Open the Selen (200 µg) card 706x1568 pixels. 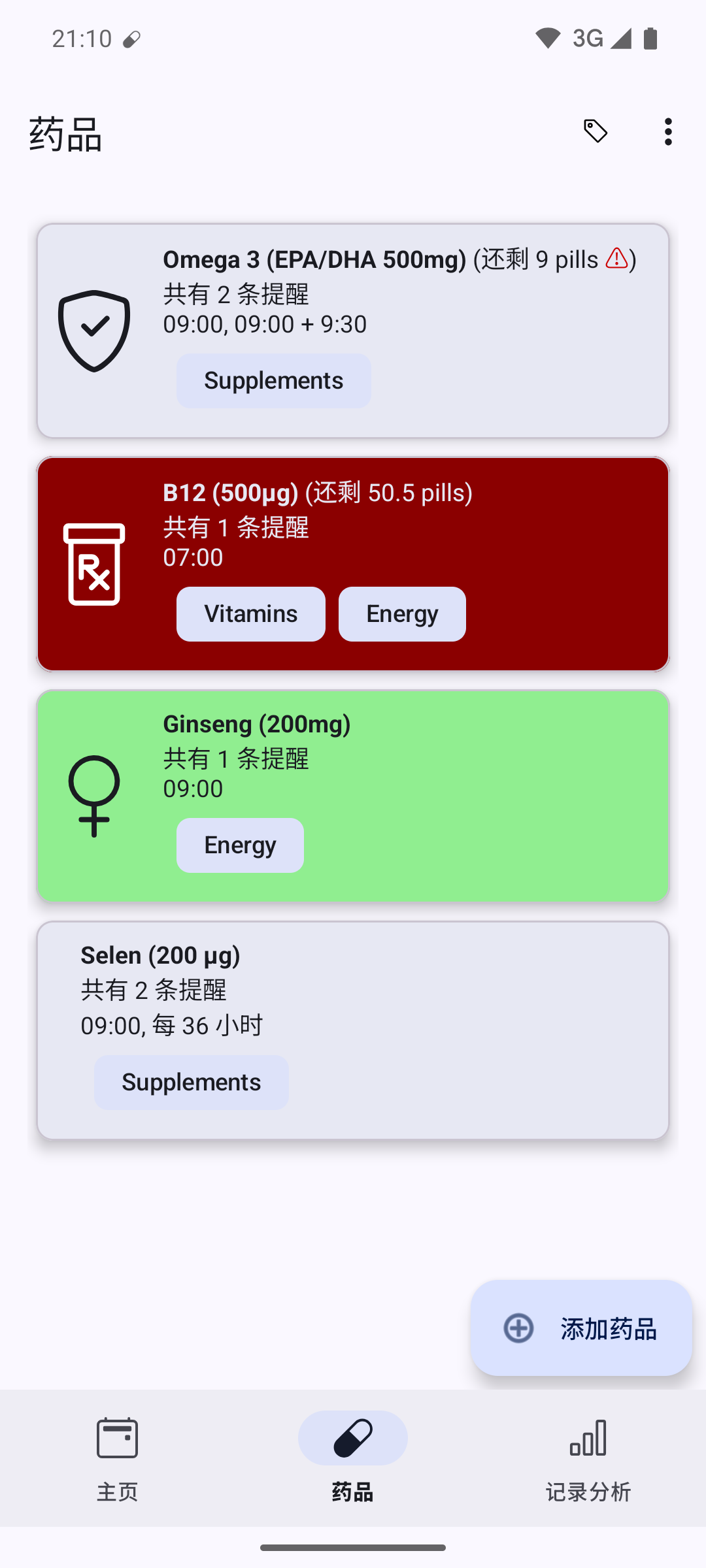tap(353, 1030)
